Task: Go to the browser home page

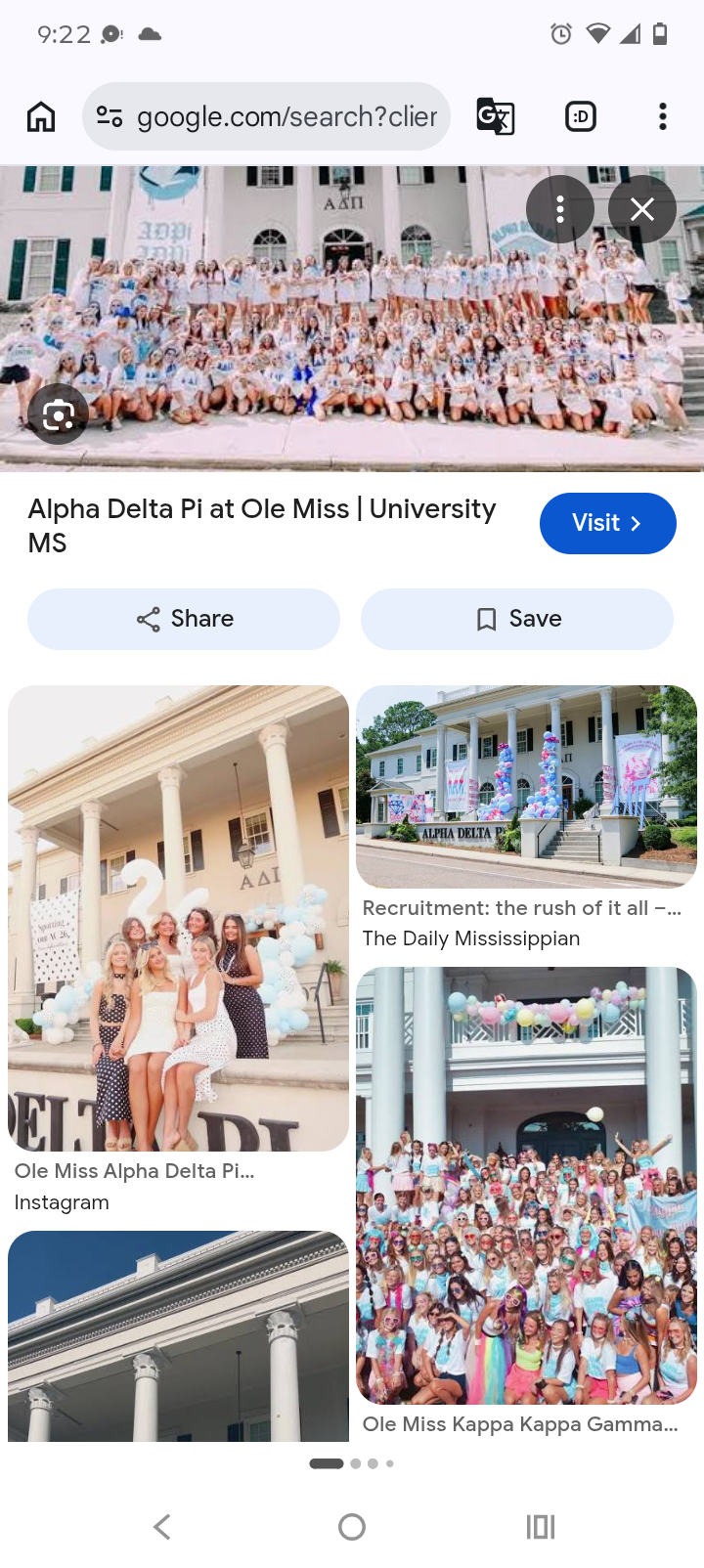Action: click(41, 116)
